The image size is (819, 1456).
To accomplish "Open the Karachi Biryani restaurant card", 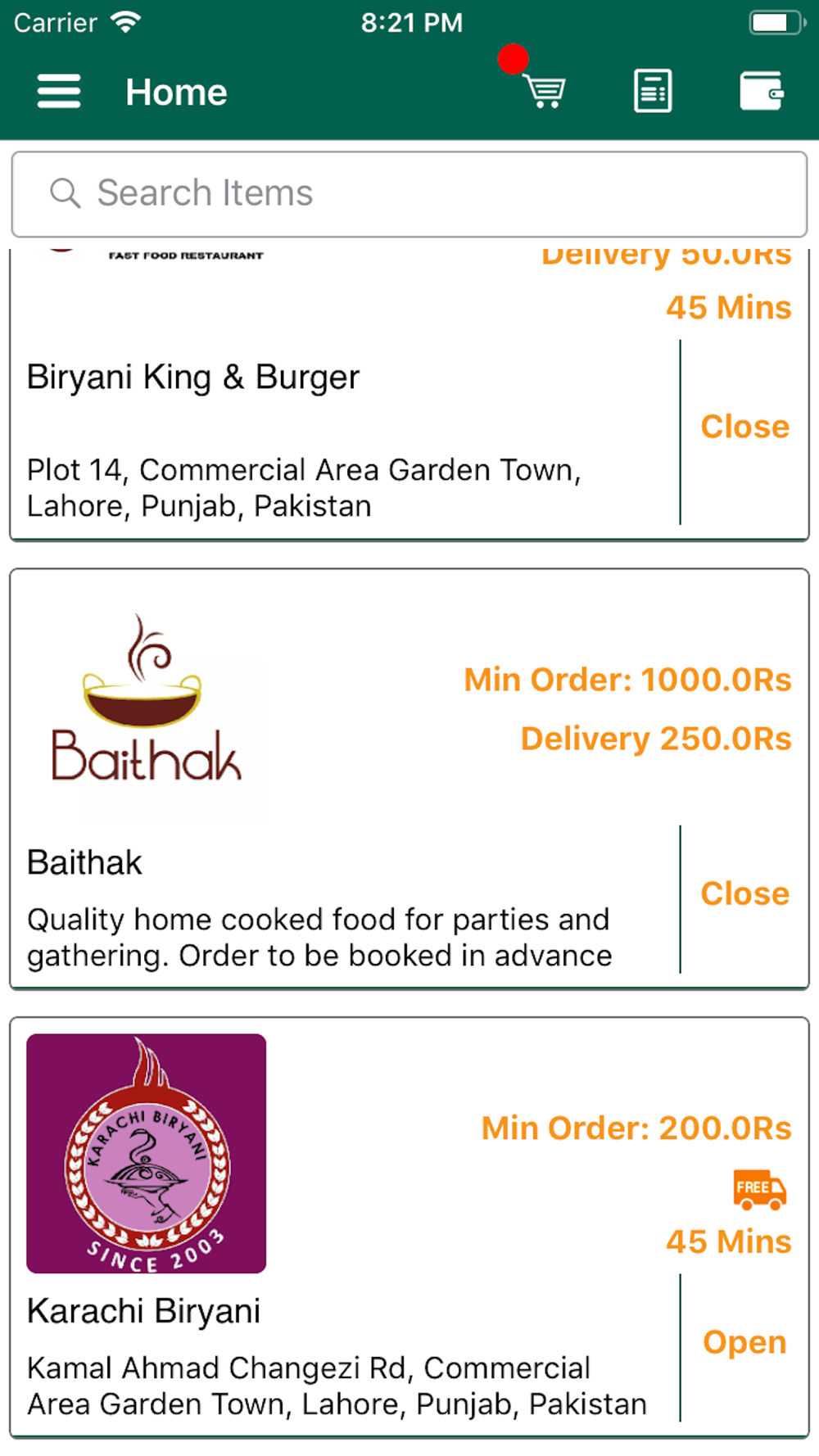I will (x=409, y=1228).
